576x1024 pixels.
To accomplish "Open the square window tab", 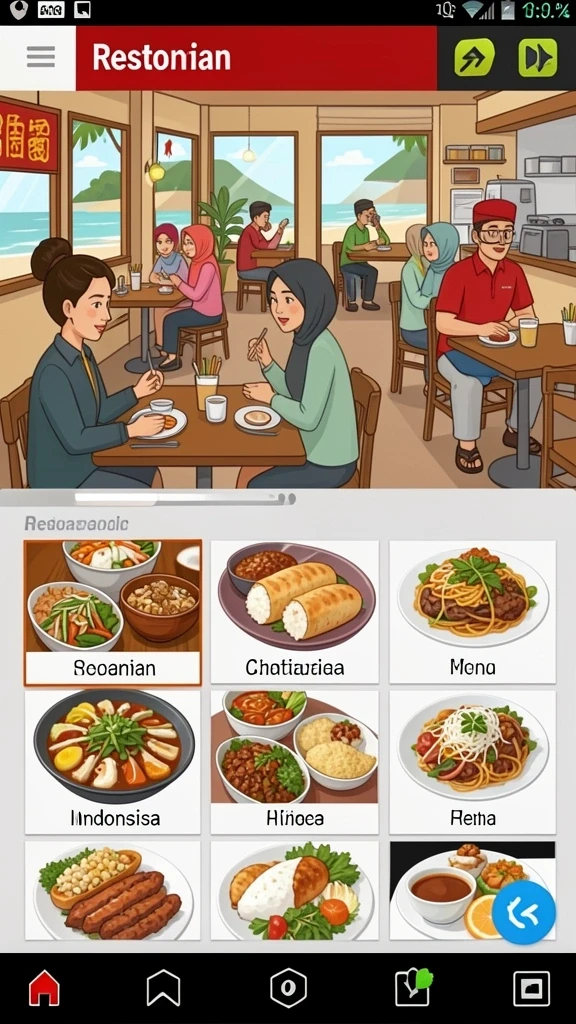I will [x=532, y=988].
